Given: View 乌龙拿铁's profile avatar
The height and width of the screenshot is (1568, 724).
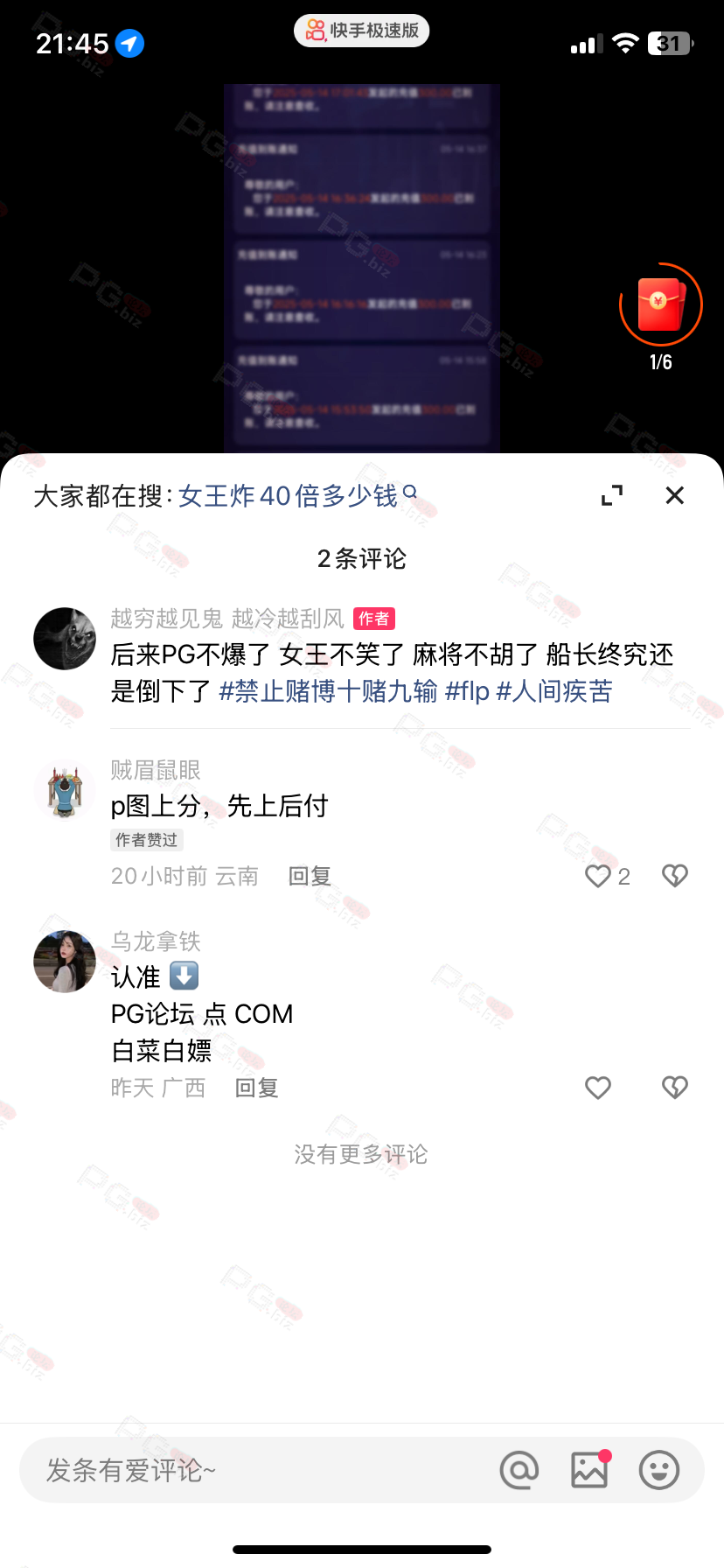Looking at the screenshot, I should pos(65,961).
